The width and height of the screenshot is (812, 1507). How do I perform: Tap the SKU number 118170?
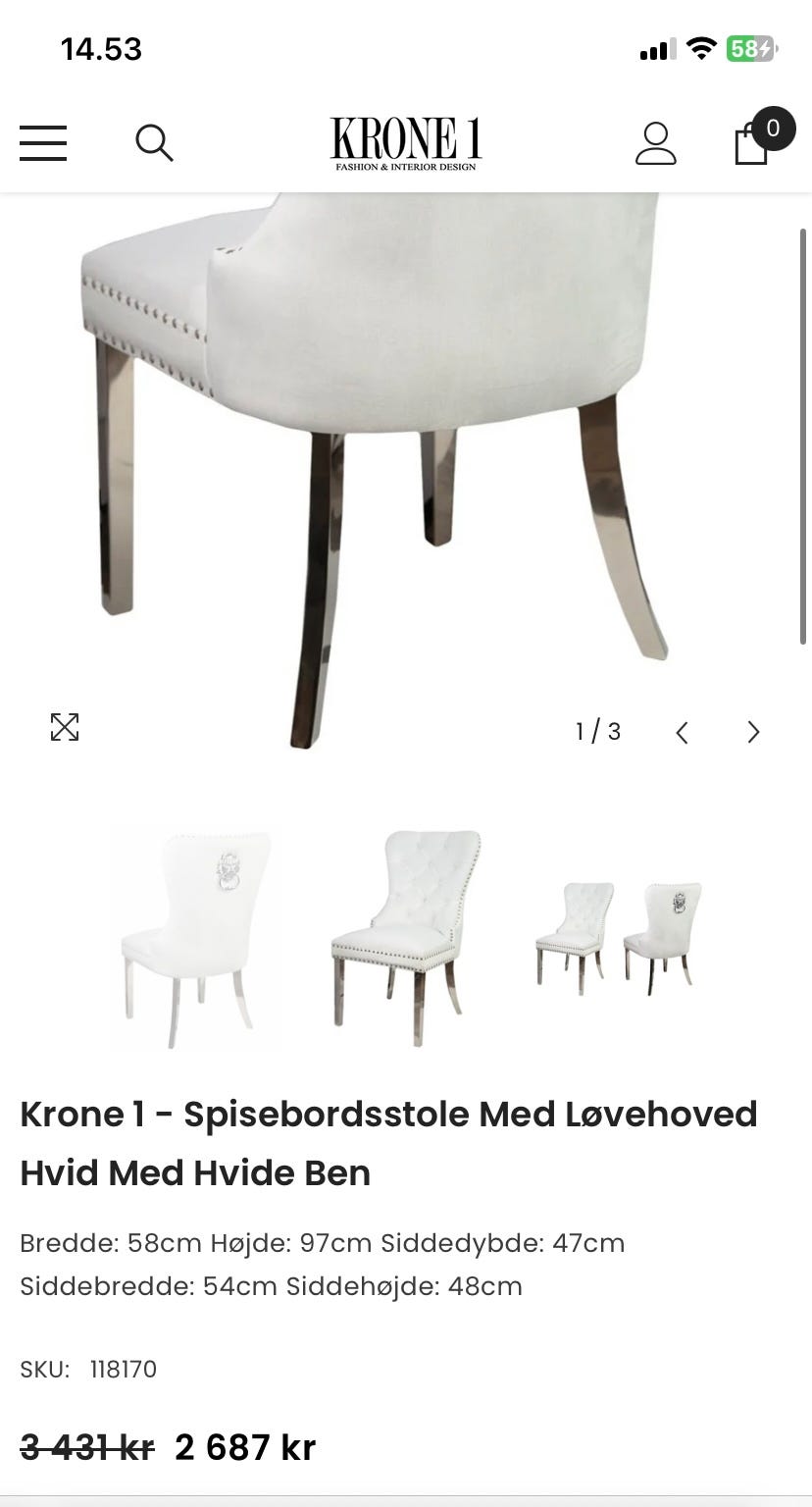coord(123,1368)
